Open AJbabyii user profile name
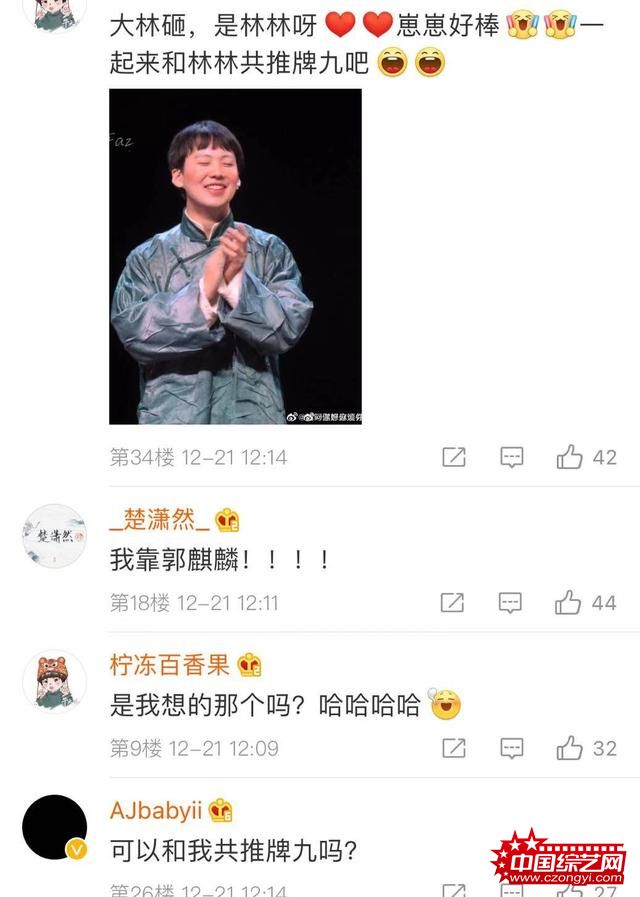The image size is (640, 897). coord(156,810)
